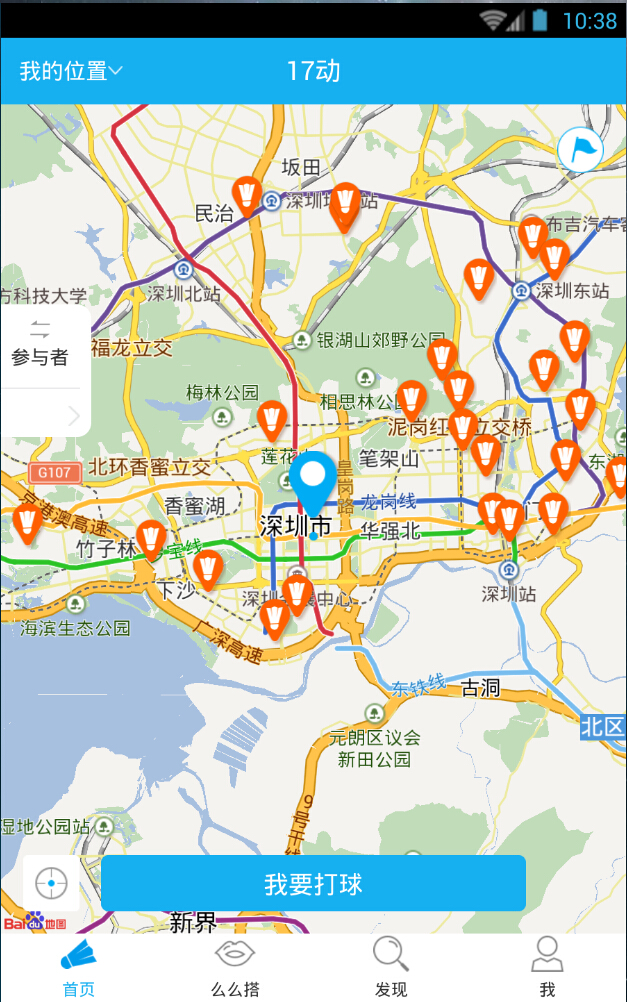
Task: Tap the blue flag icon on map
Action: point(580,151)
